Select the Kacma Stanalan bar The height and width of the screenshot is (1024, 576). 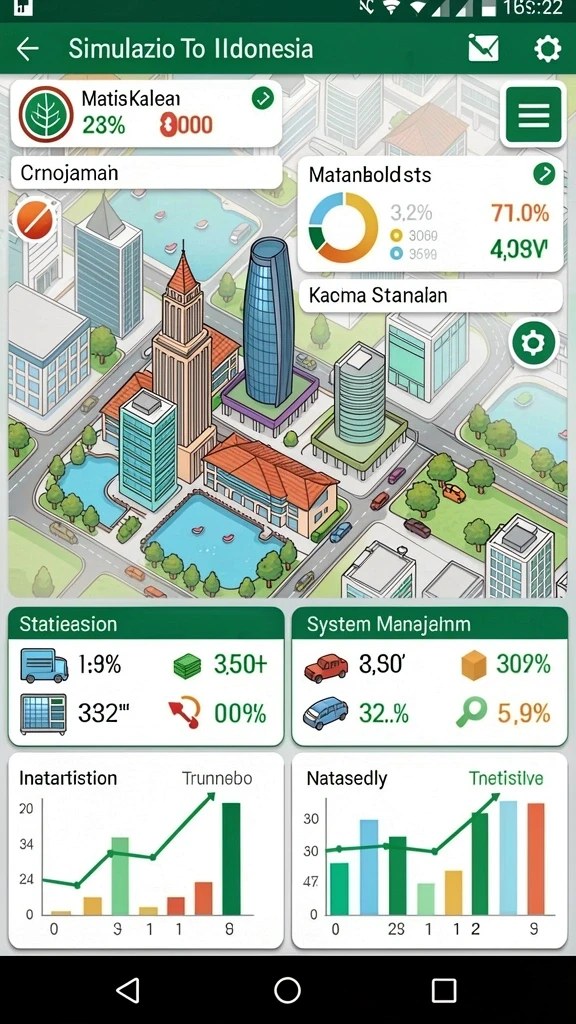click(430, 295)
